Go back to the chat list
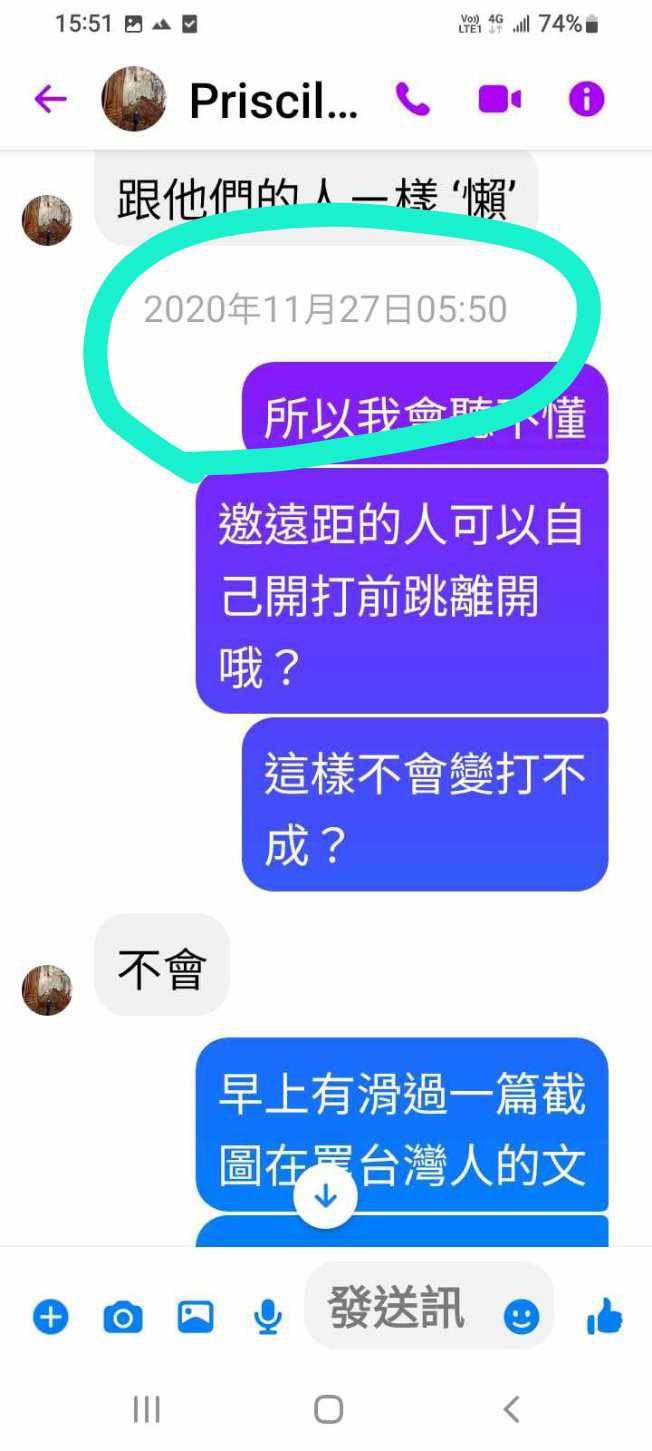Screen dimensions: 652x1451 (x=50, y=99)
